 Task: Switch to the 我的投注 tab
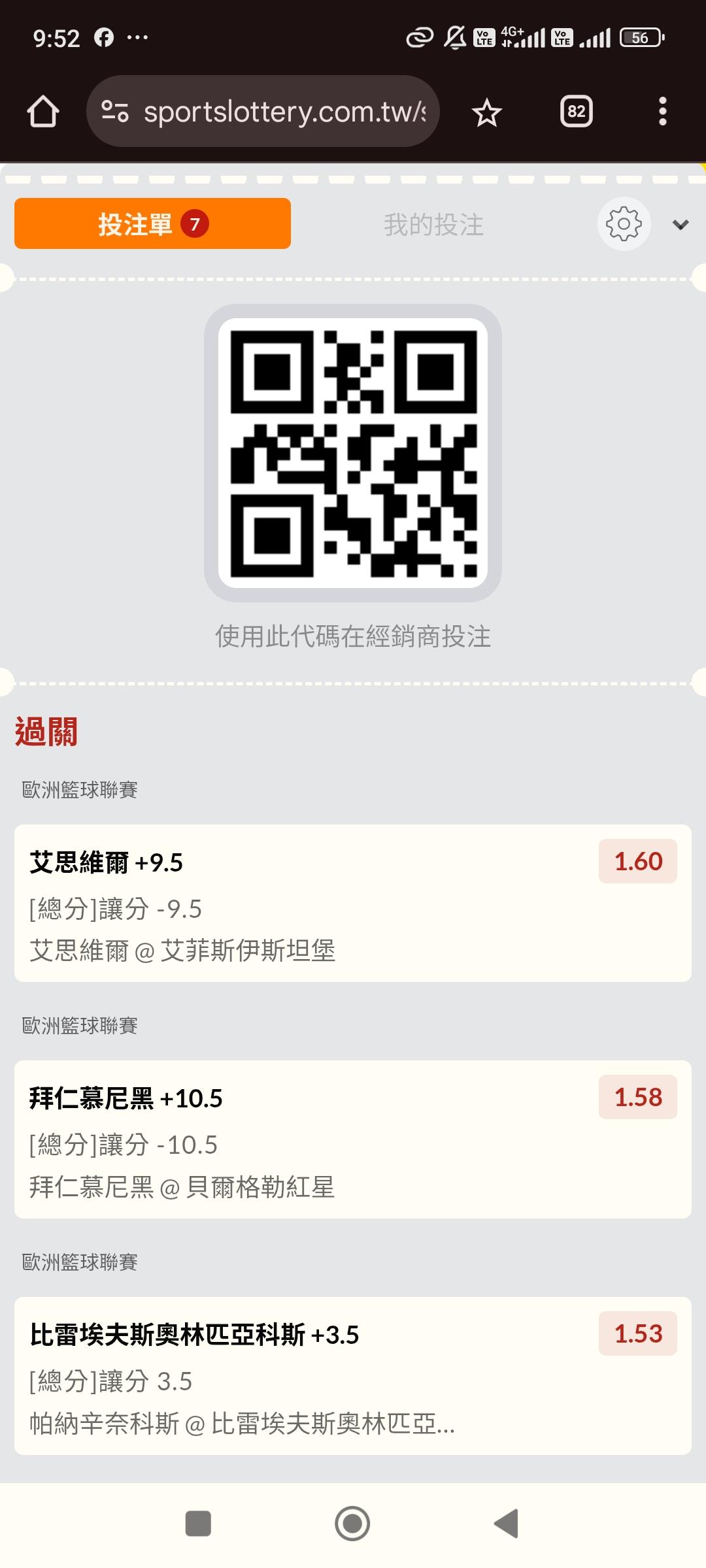click(433, 225)
